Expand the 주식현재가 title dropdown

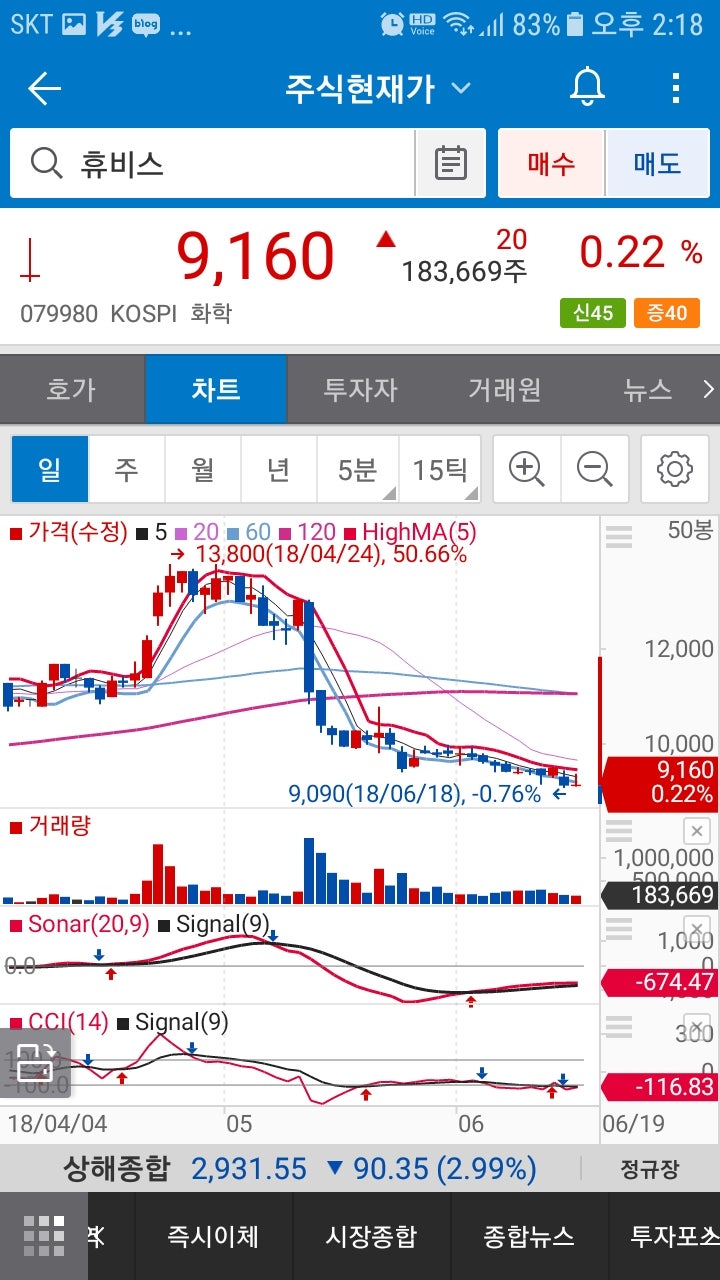tap(459, 87)
